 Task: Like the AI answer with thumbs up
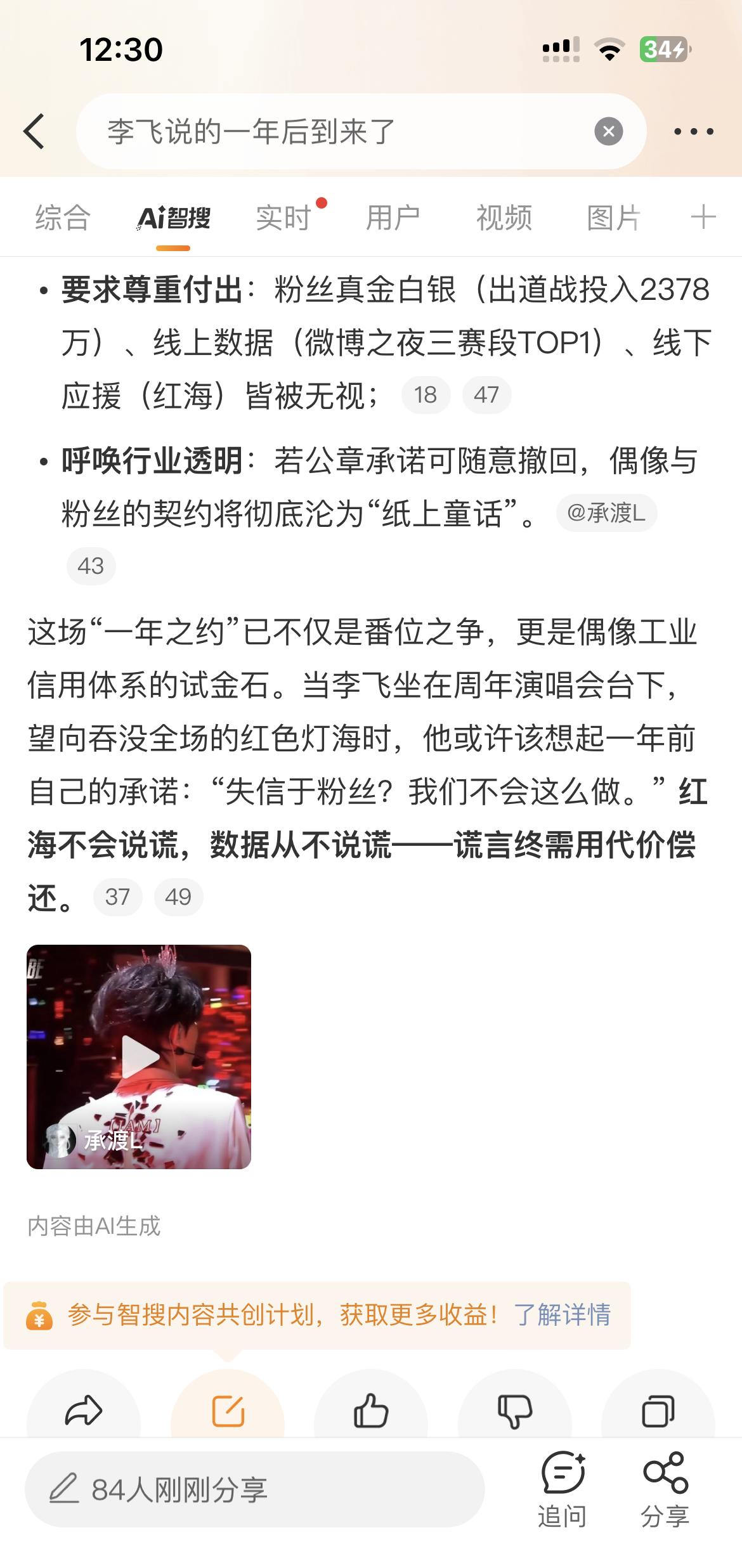tap(371, 1411)
